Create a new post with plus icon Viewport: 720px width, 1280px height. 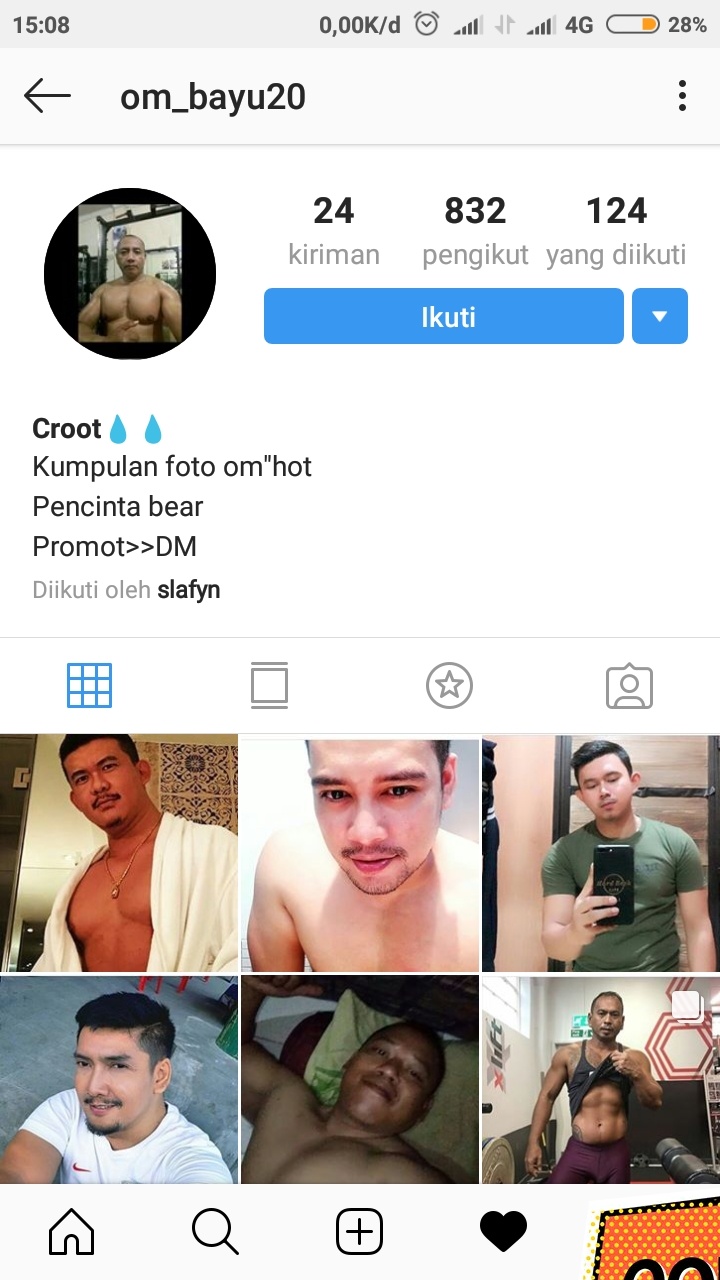click(x=360, y=1232)
